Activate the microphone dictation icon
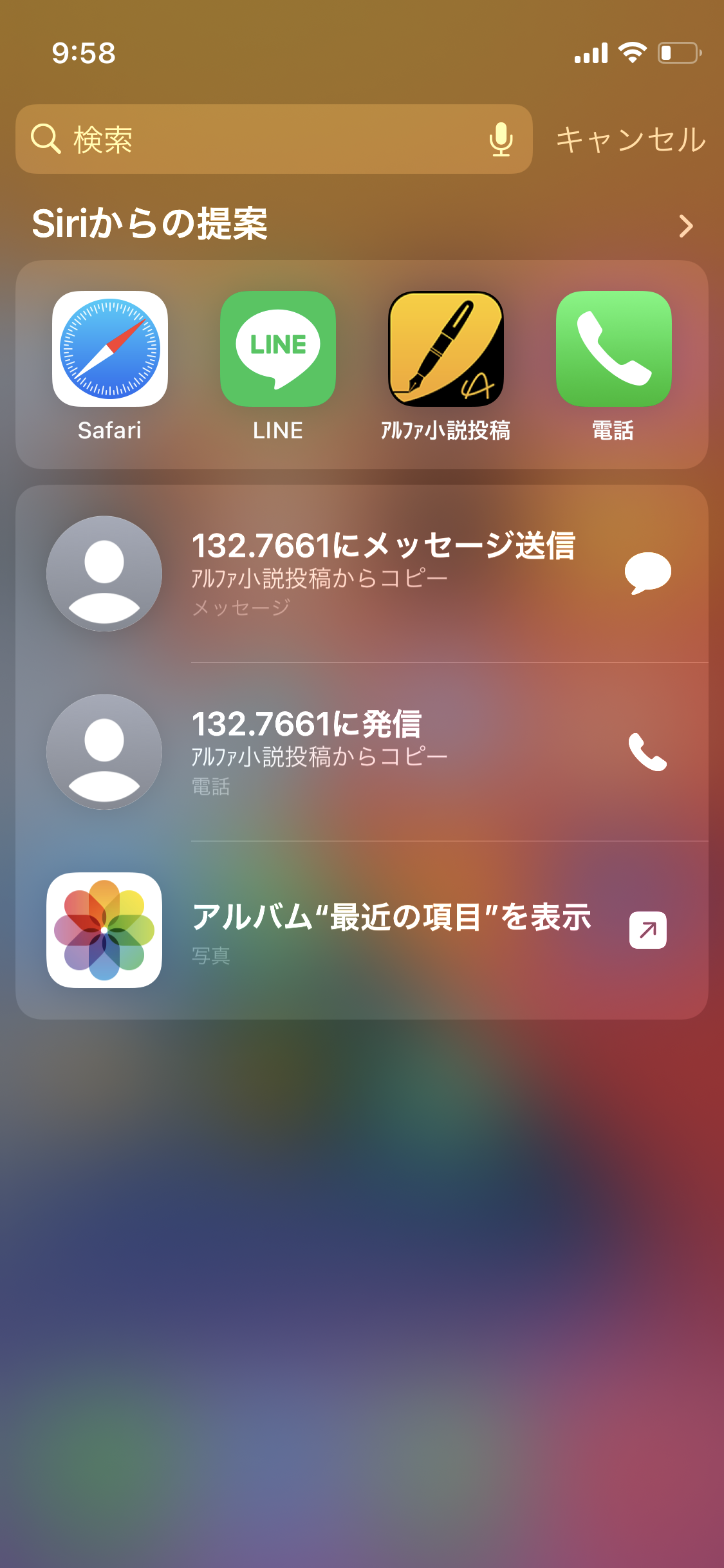Screen dimensions: 724x1568 tap(501, 139)
